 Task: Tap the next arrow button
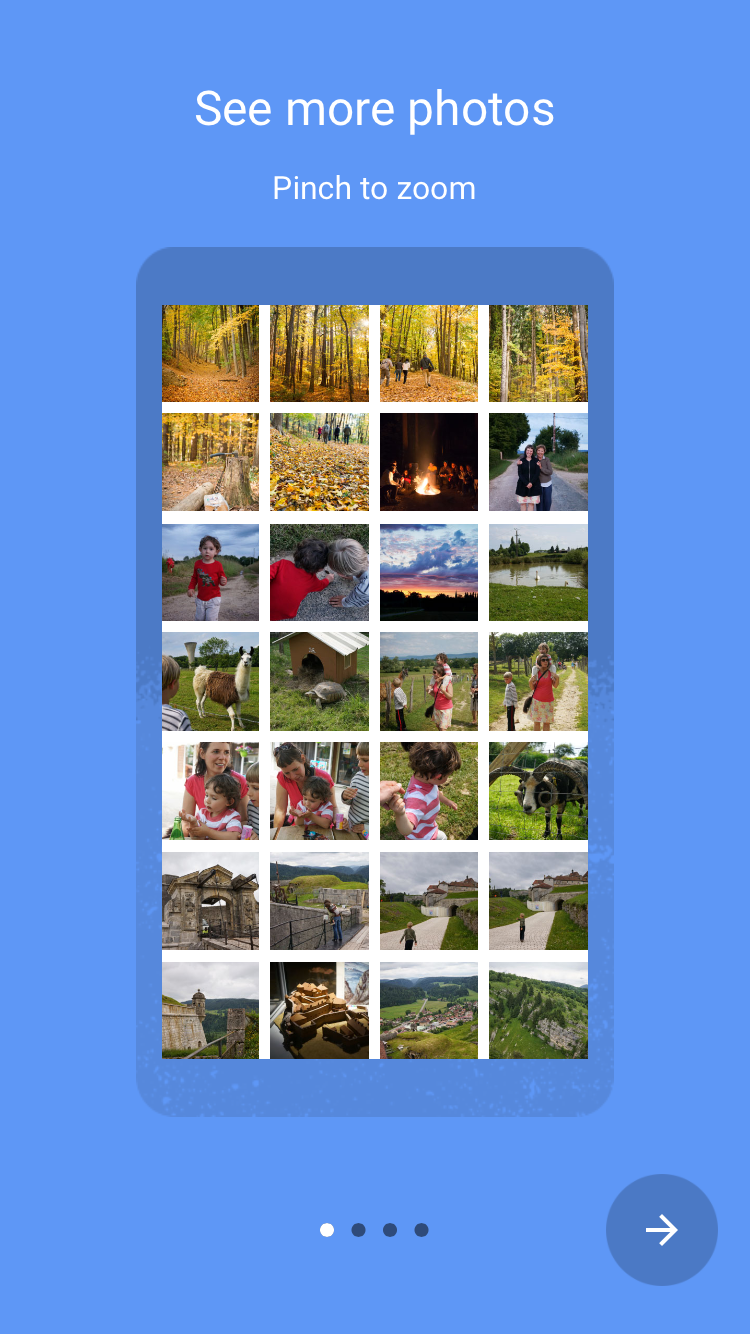[x=661, y=1229]
